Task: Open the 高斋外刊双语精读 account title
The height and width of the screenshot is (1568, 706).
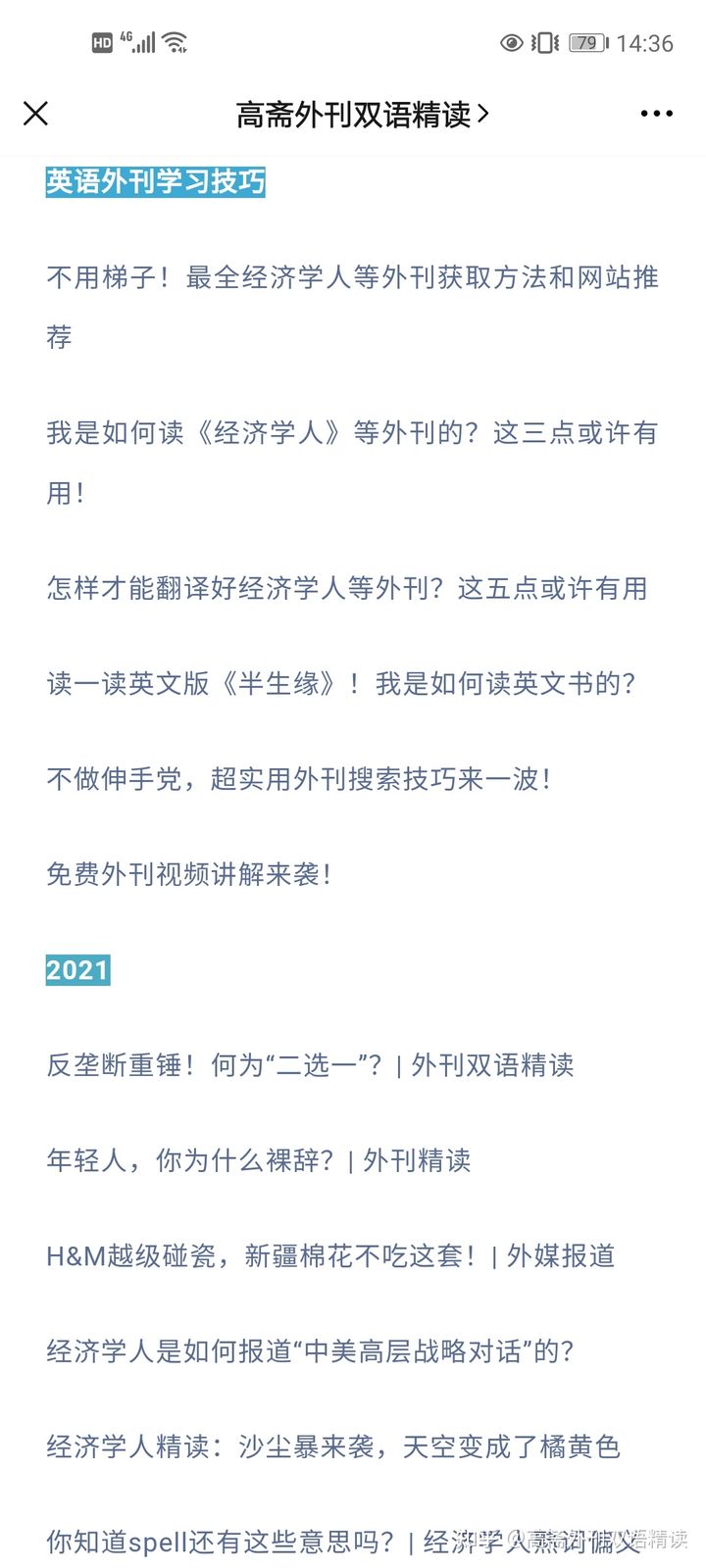Action: (x=362, y=115)
